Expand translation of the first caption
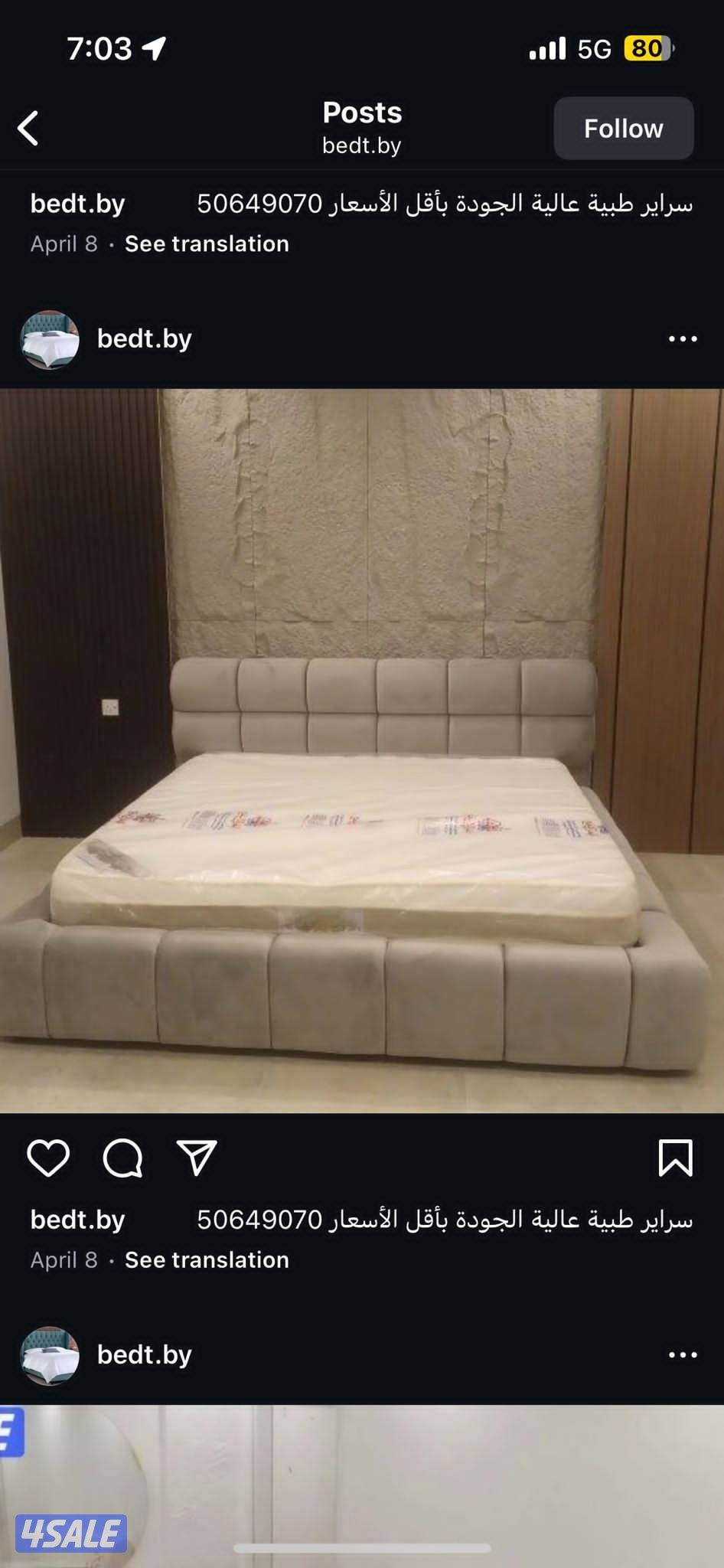The image size is (724, 1568). coord(207,243)
